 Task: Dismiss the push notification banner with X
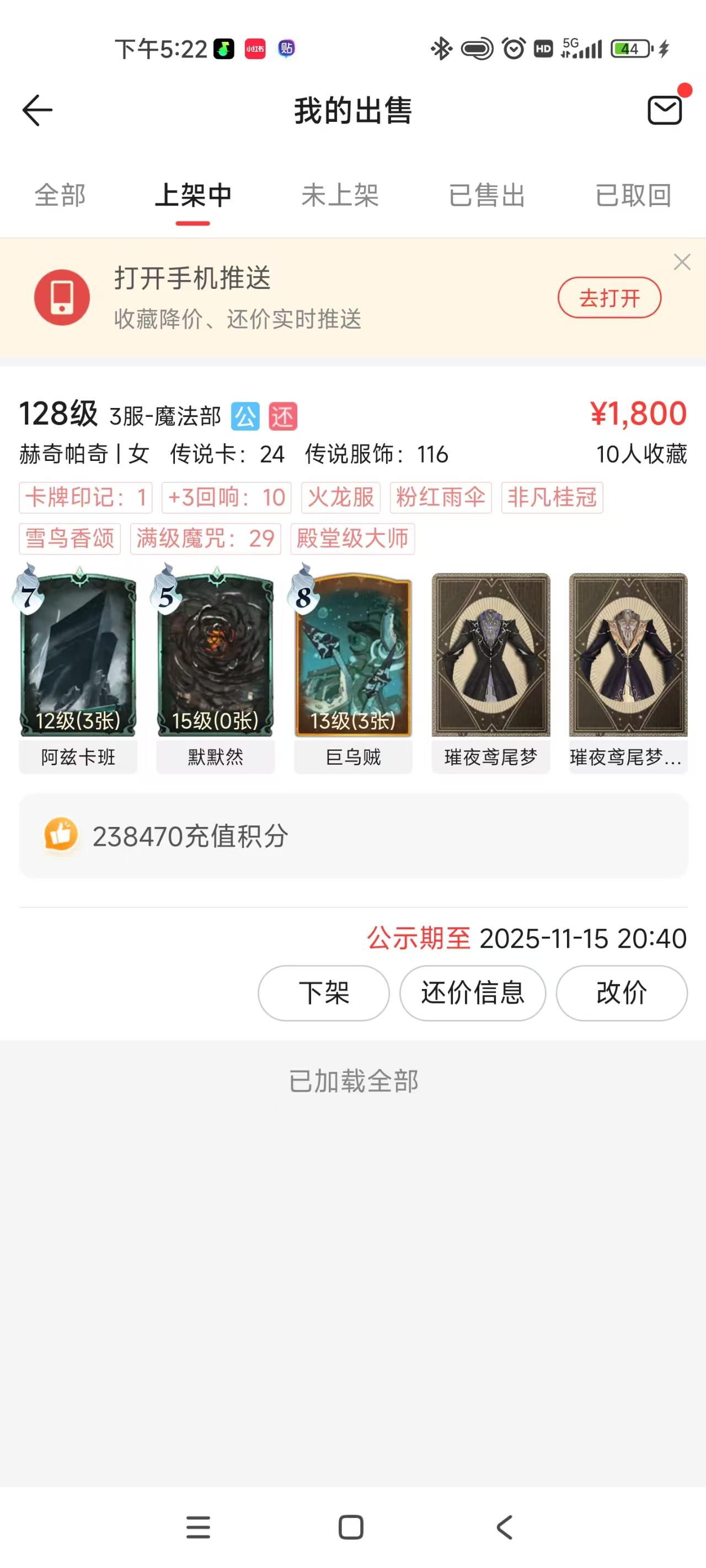[x=682, y=263]
